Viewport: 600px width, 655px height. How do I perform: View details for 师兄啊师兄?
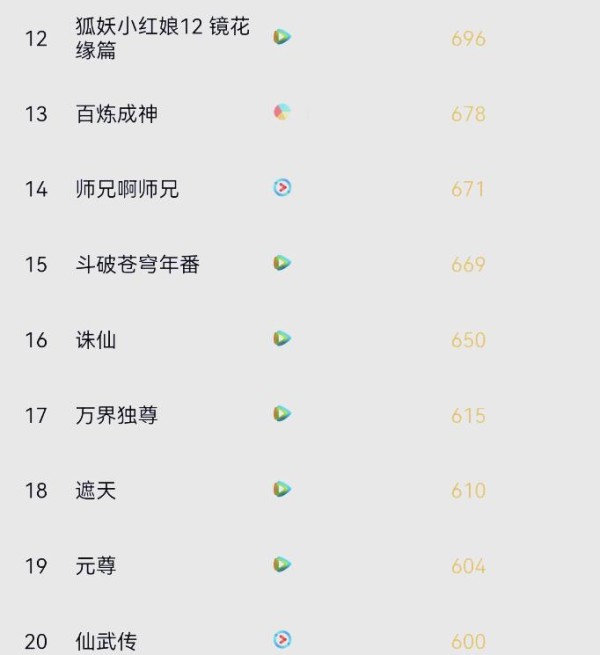pos(127,189)
